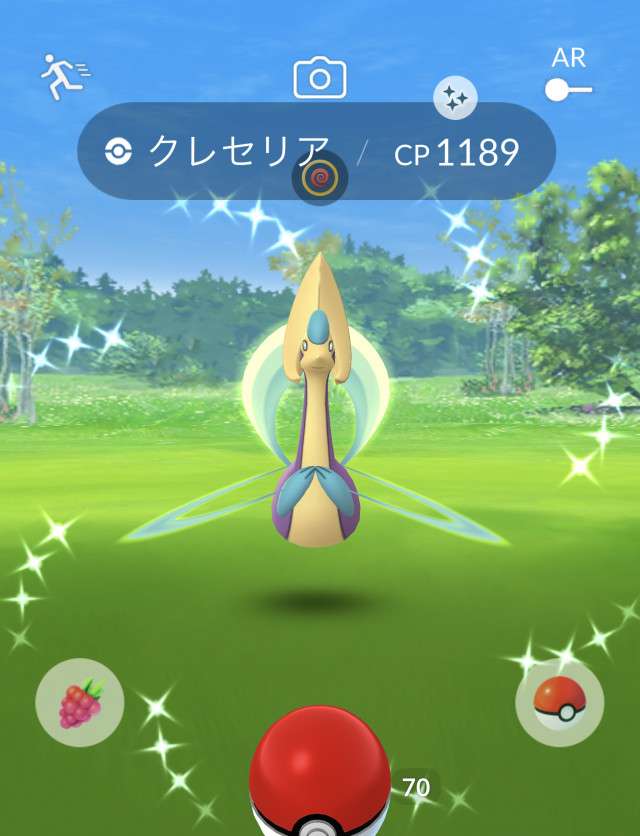
Task: Open the Poké Ball selection button
Action: [x=559, y=701]
